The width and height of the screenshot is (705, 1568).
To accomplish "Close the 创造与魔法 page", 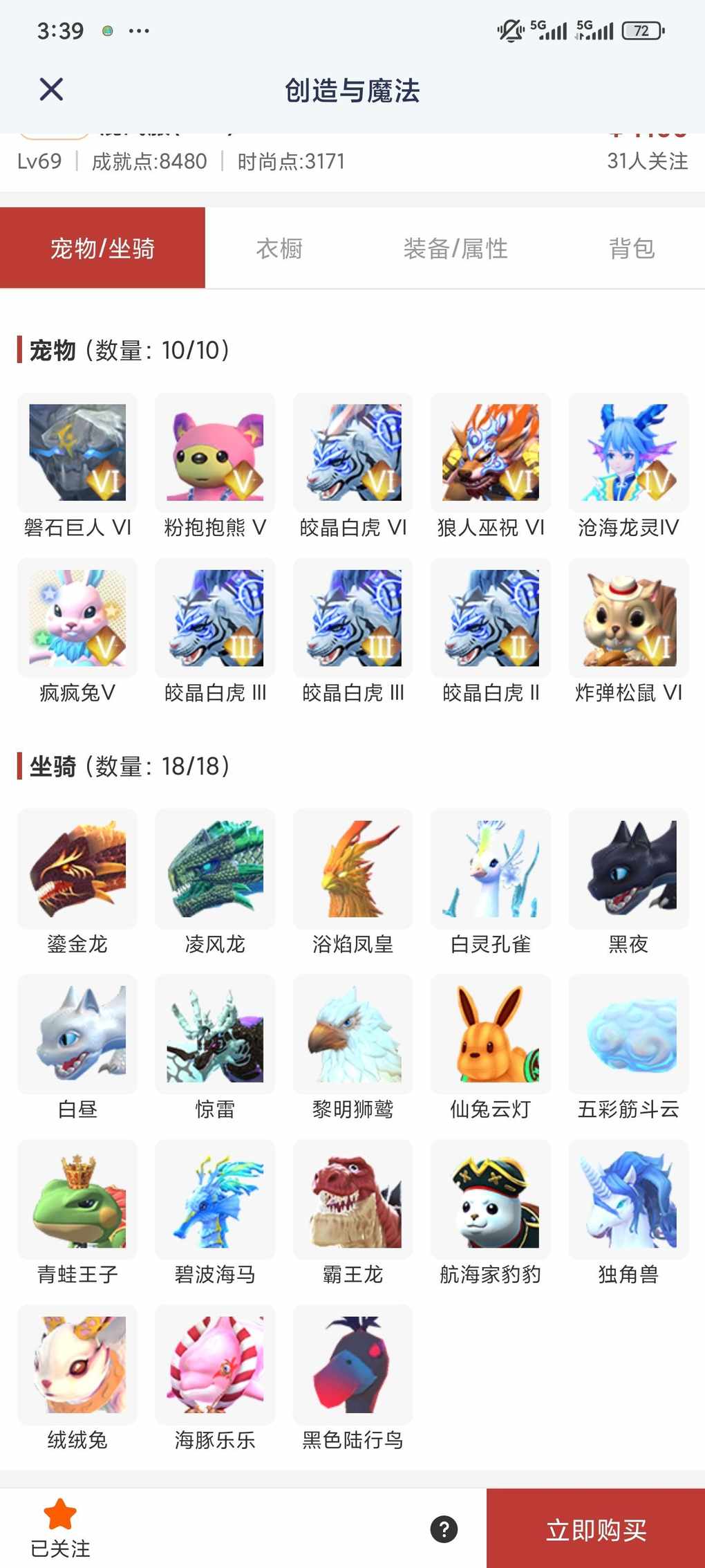I will [51, 90].
